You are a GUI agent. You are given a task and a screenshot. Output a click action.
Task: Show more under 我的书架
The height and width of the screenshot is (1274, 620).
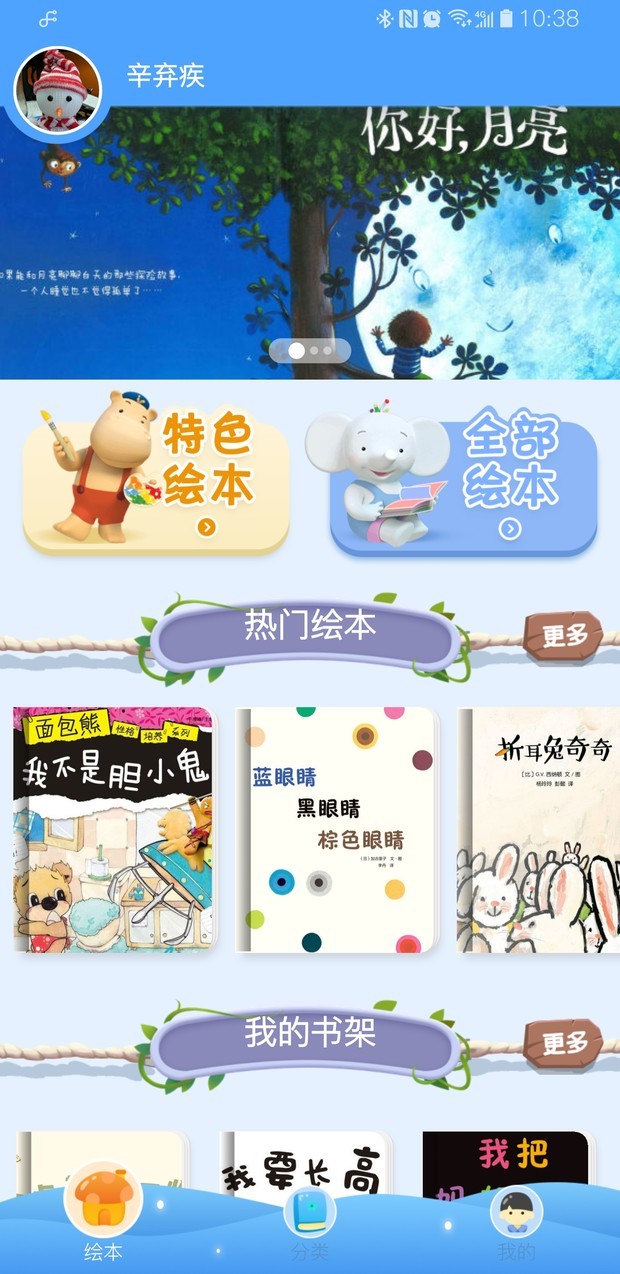(564, 1043)
